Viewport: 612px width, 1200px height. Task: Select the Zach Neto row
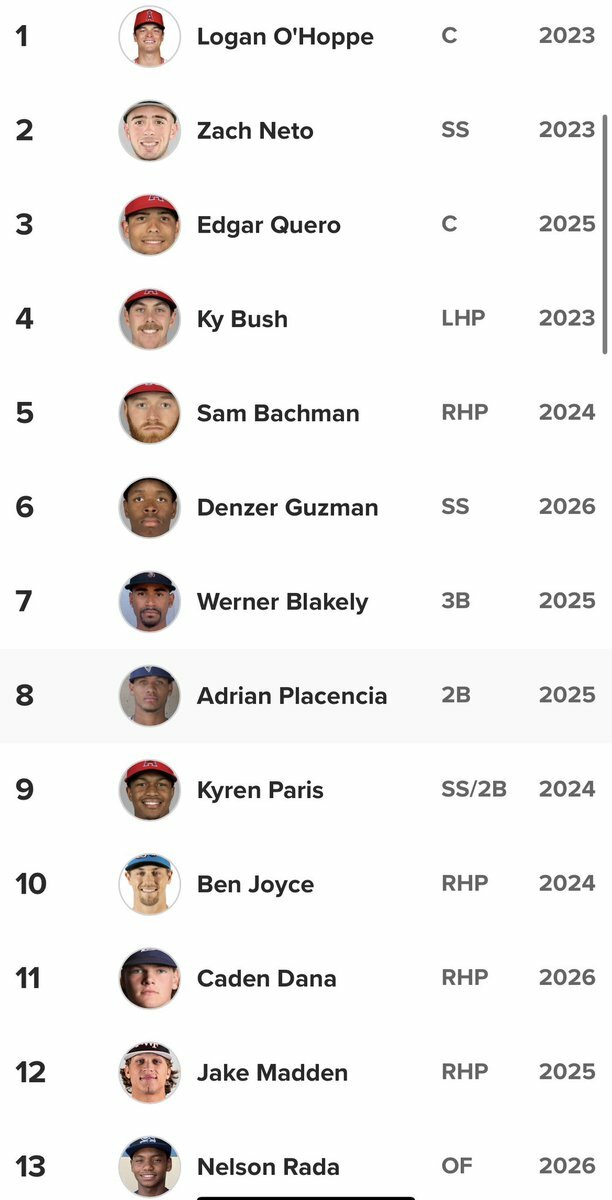point(255,131)
